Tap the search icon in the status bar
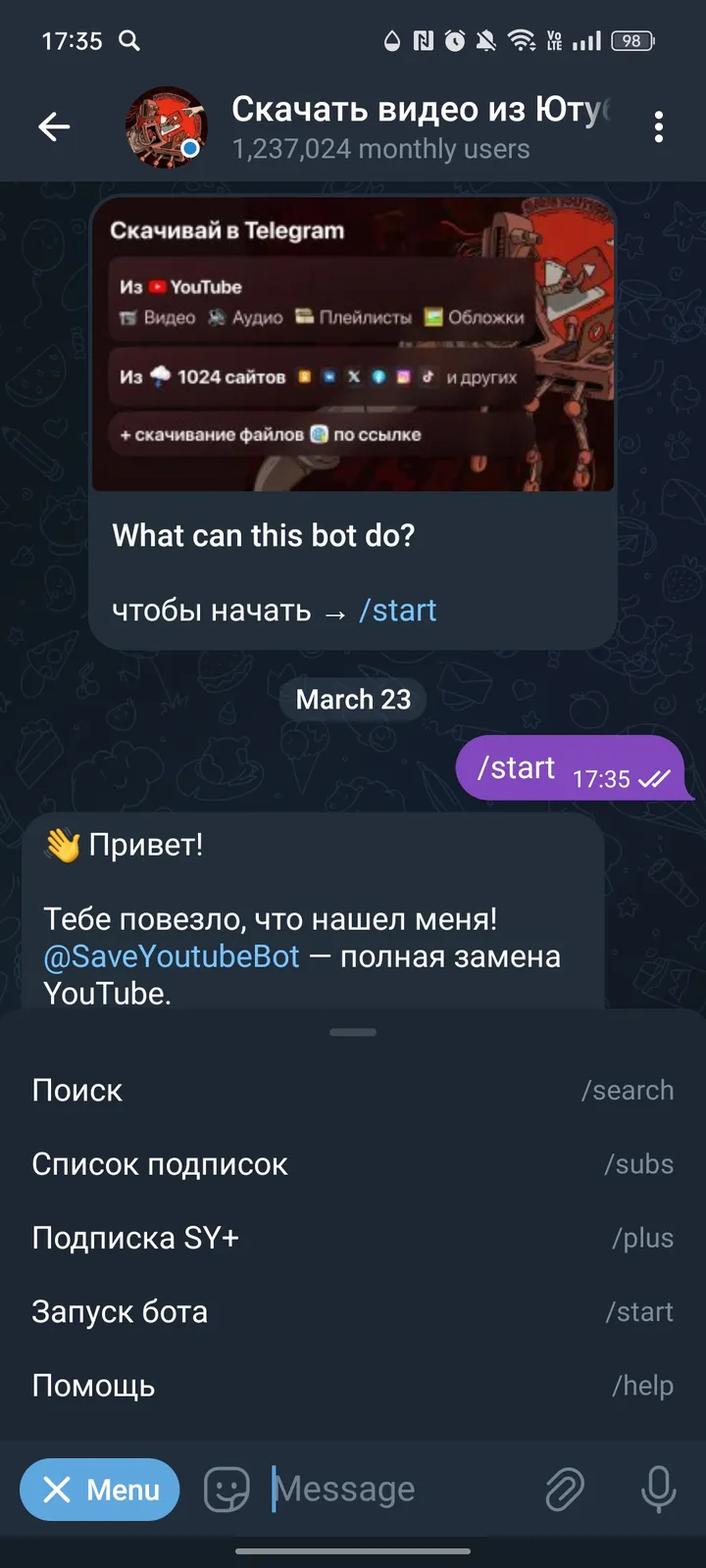 126,40
